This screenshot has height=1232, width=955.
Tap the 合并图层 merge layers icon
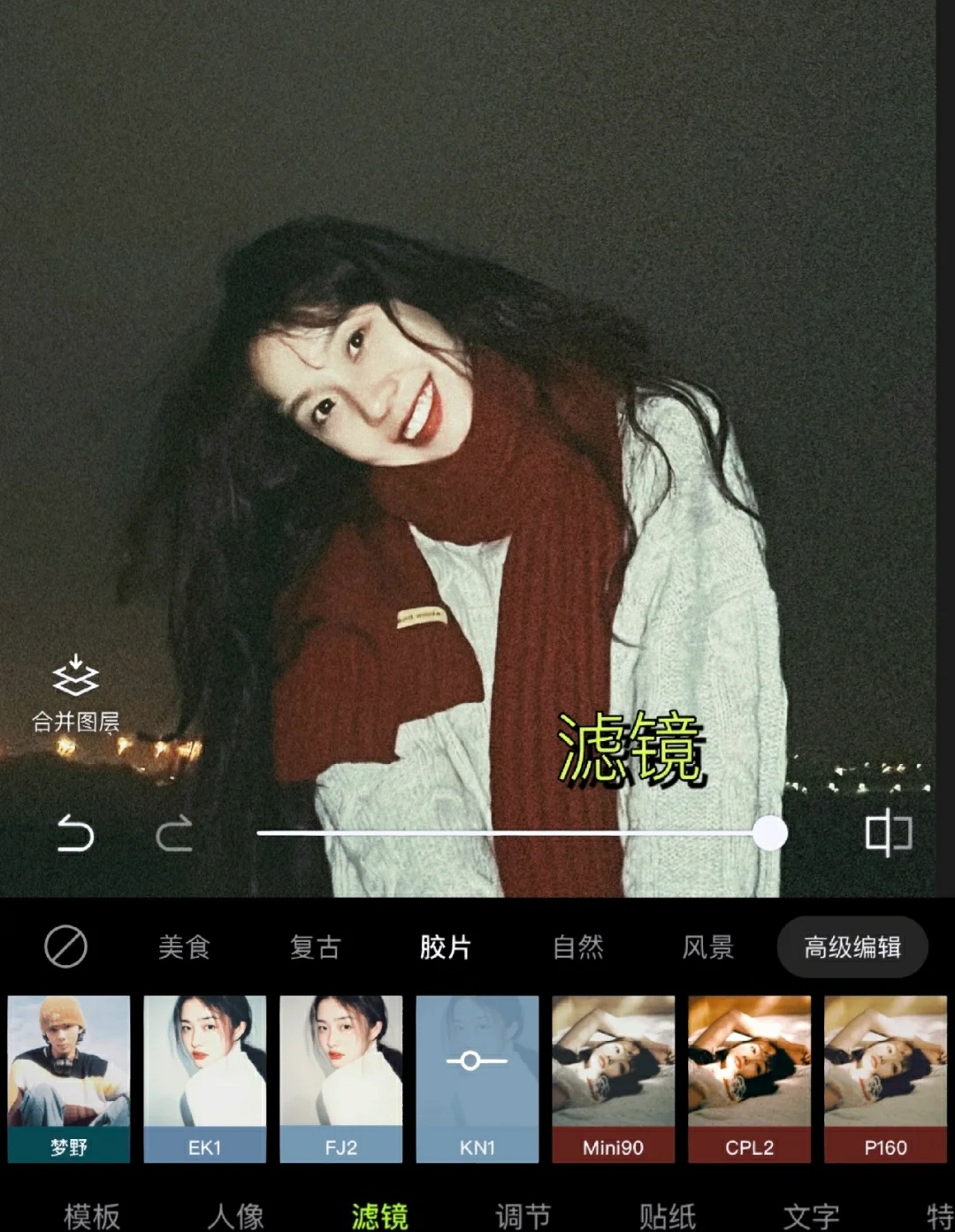click(x=76, y=693)
